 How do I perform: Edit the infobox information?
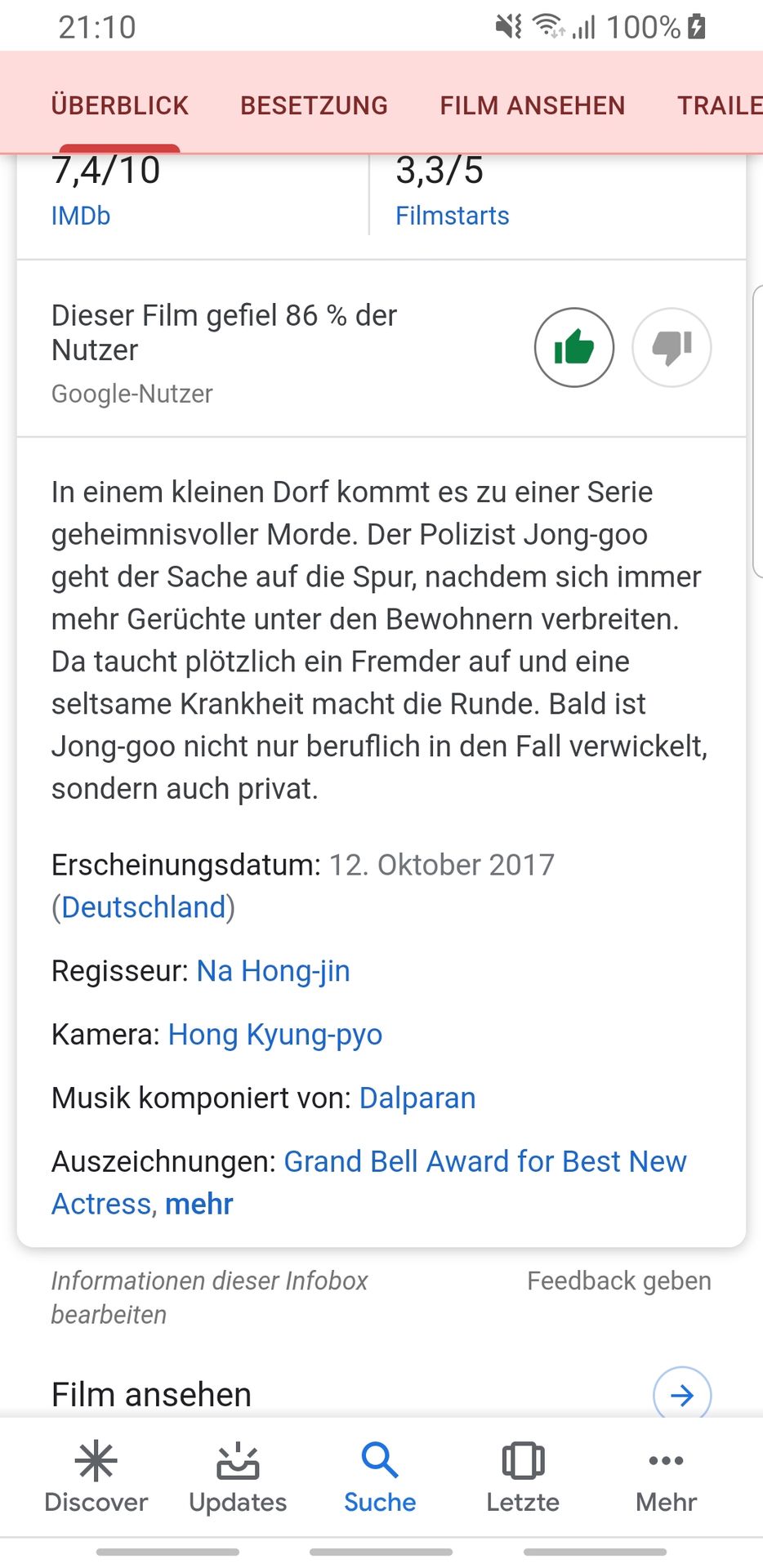(x=209, y=1298)
